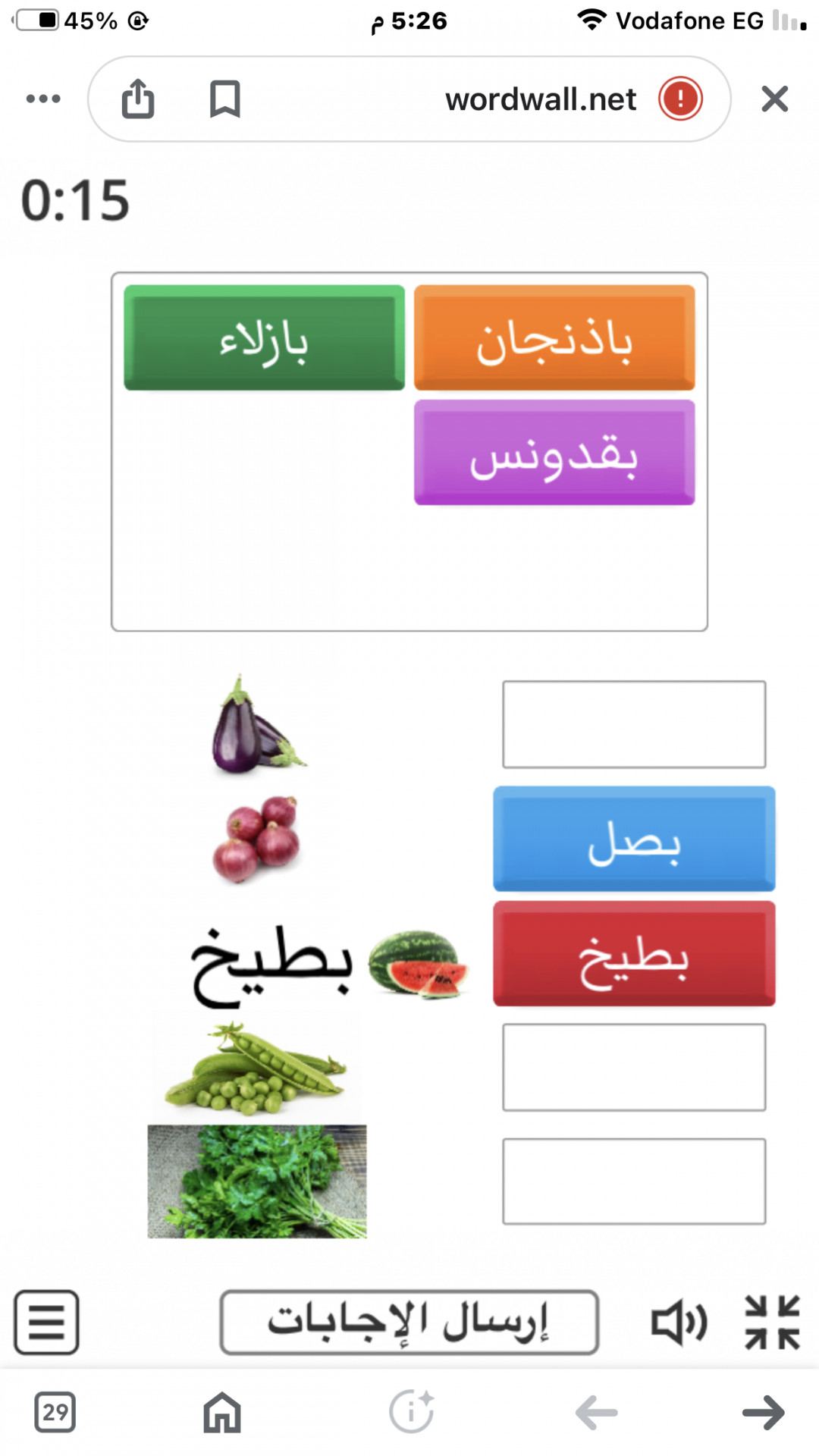Bookmark the current page
The width and height of the screenshot is (819, 1456).
click(224, 99)
